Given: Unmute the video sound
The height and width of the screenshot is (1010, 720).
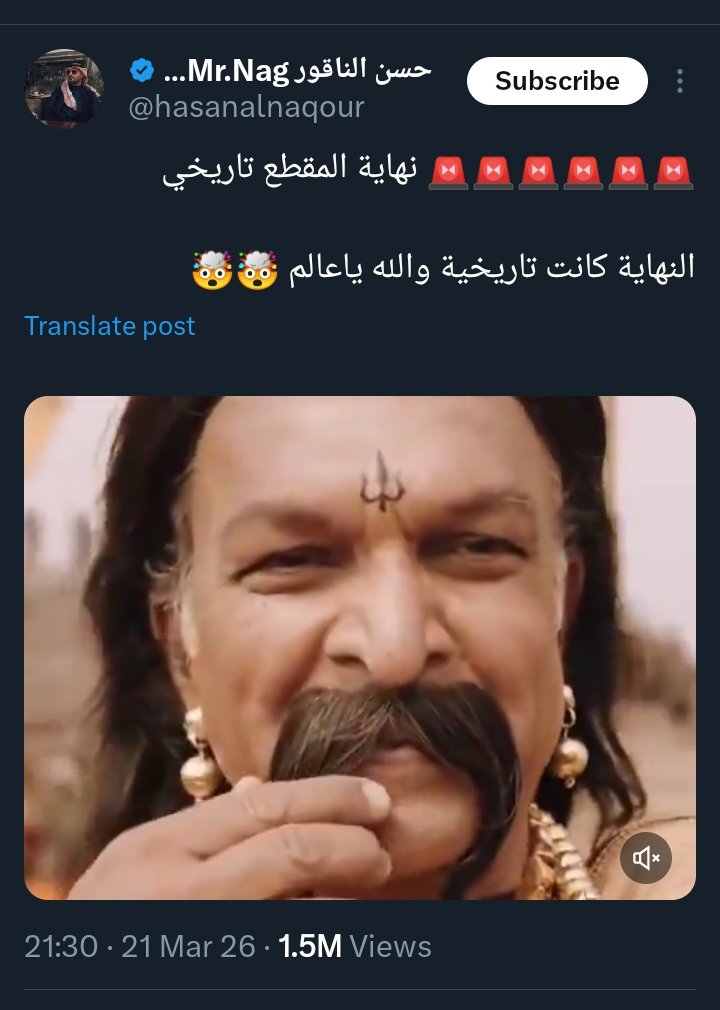Looking at the screenshot, I should pyautogui.click(x=646, y=858).
